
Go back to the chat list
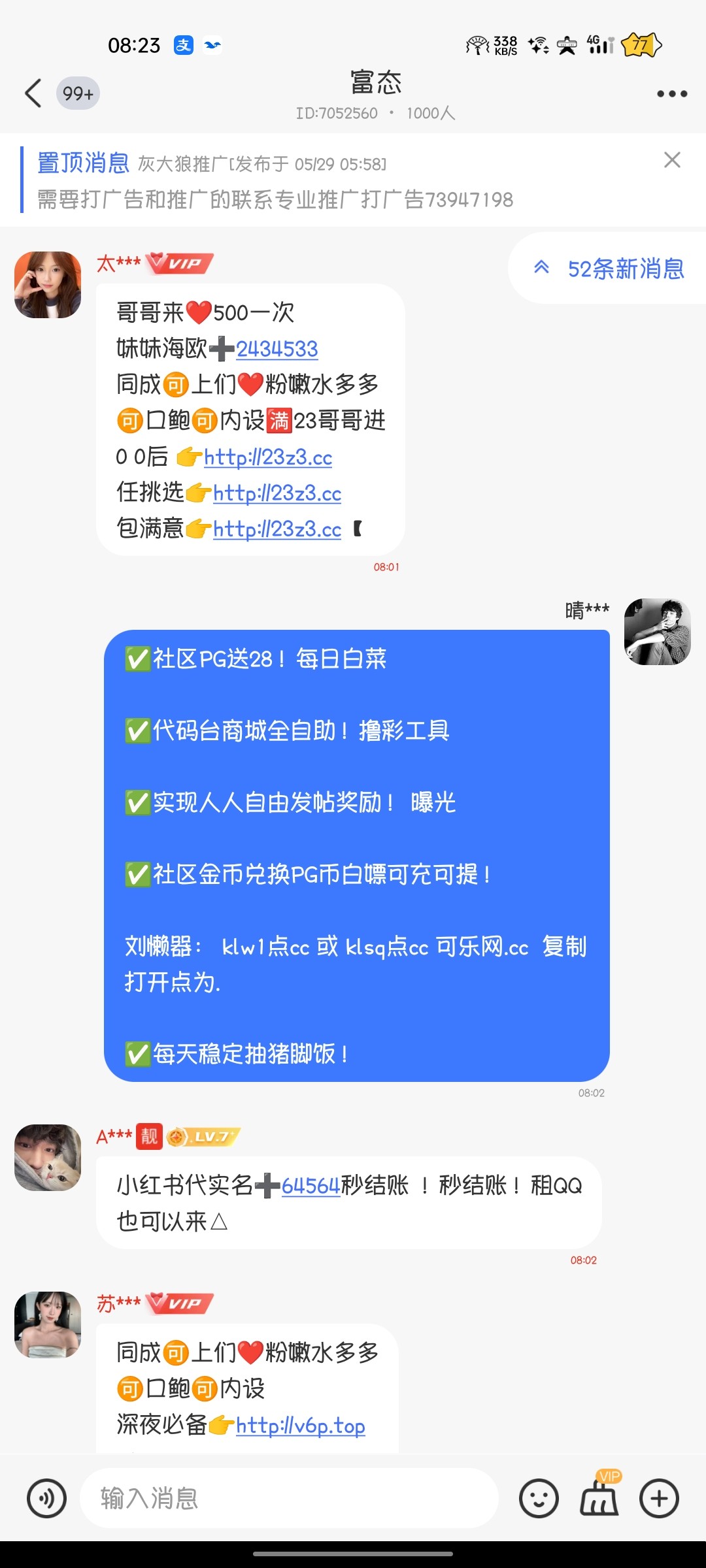click(x=34, y=93)
